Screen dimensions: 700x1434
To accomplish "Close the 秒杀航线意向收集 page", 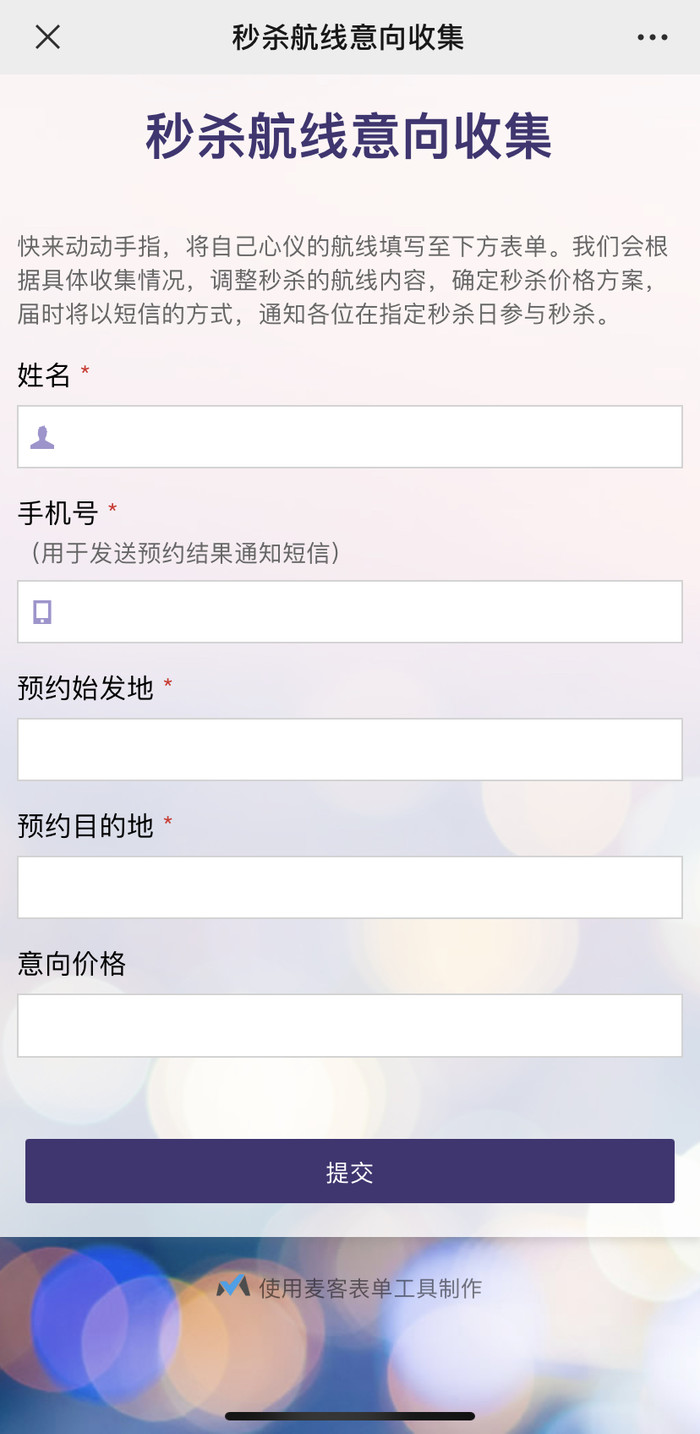I will click(x=48, y=37).
